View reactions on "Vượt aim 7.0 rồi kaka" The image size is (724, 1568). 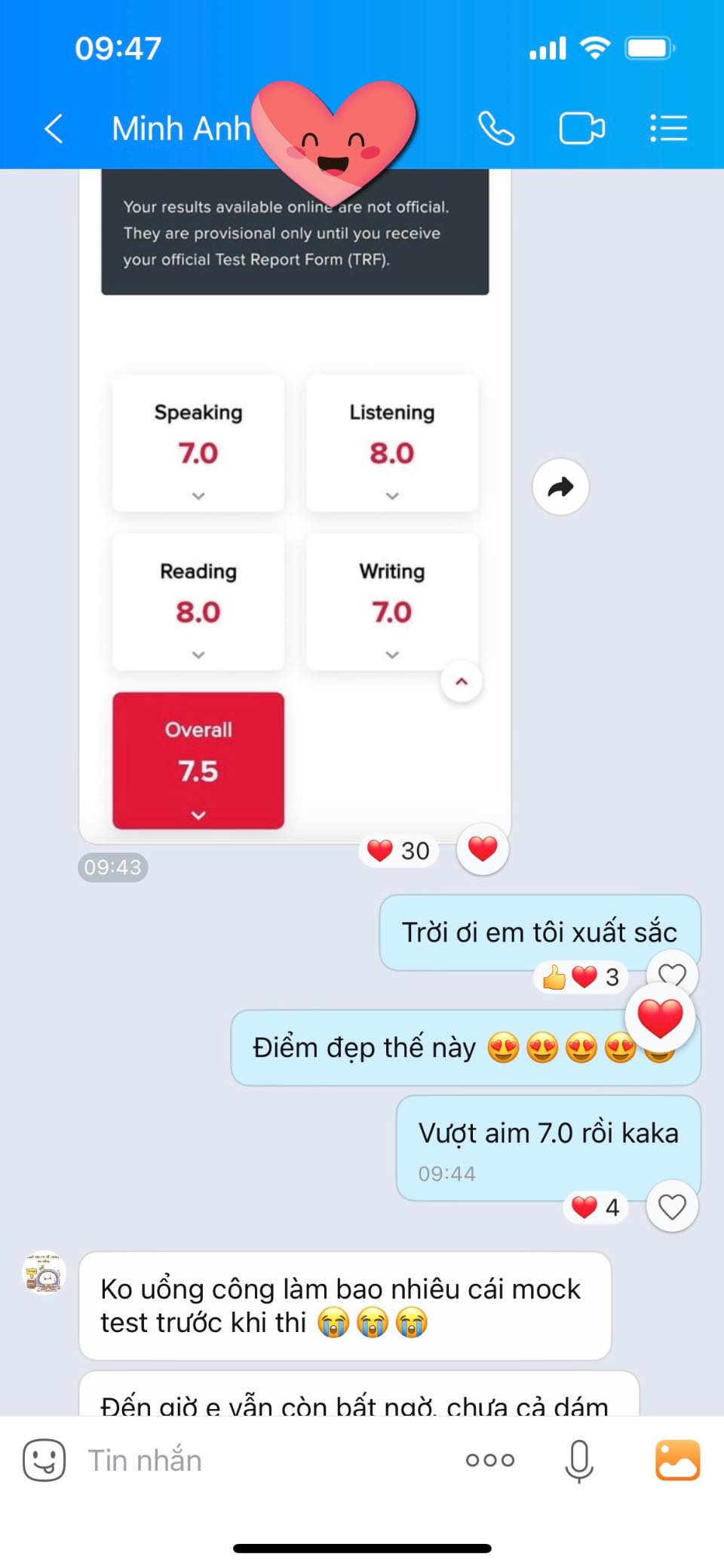pyautogui.click(x=595, y=1207)
